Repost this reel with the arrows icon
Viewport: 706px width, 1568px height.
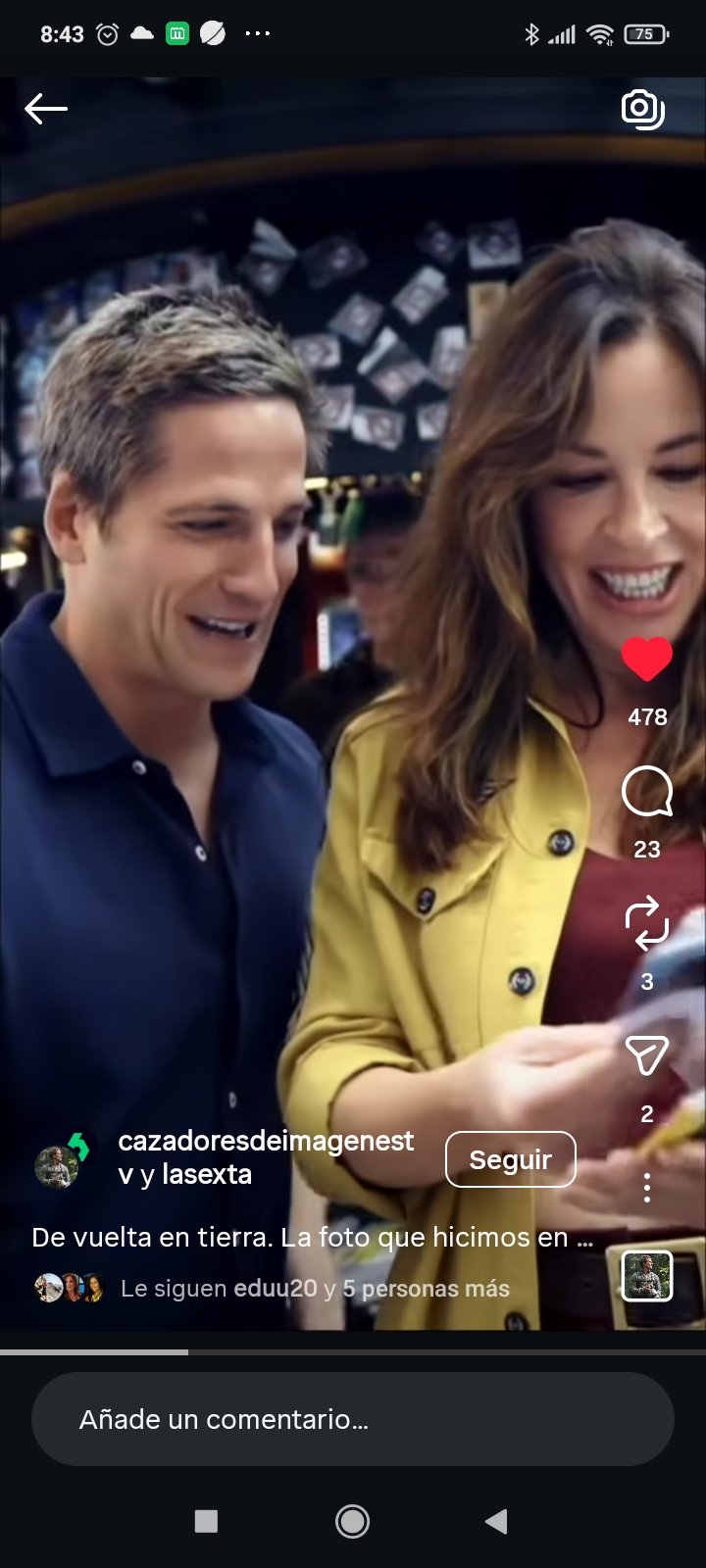tap(647, 924)
